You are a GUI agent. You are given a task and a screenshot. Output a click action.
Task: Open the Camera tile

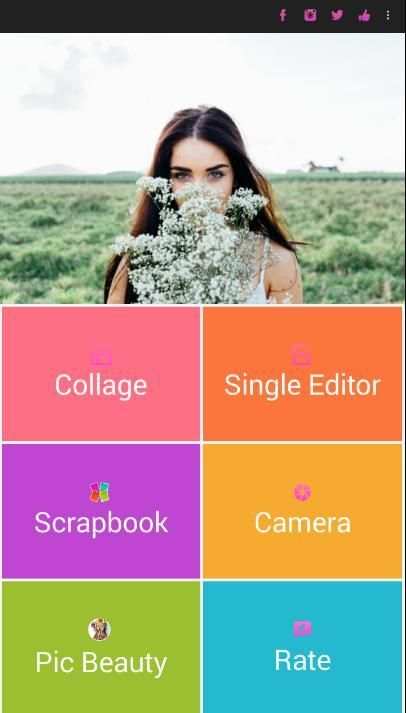pos(302,511)
